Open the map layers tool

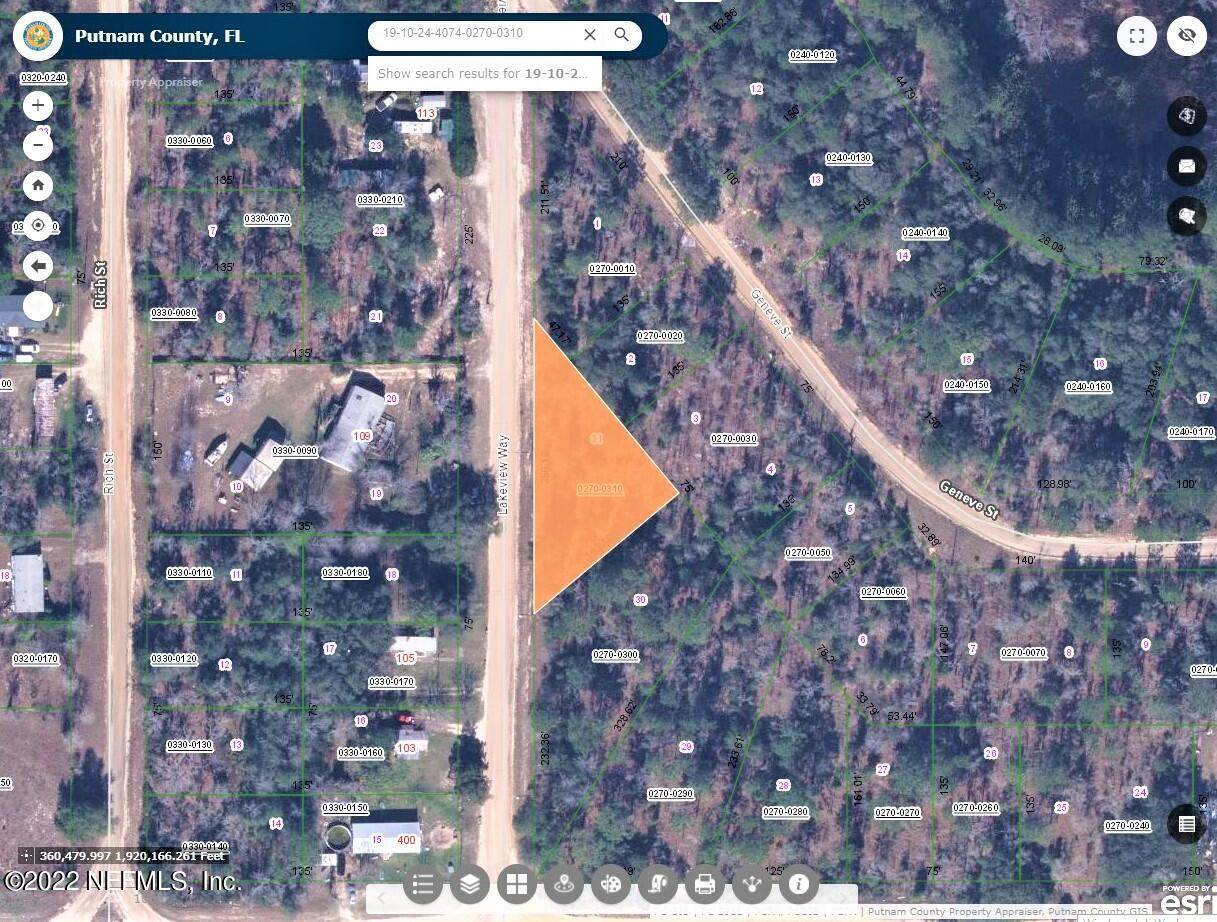470,884
